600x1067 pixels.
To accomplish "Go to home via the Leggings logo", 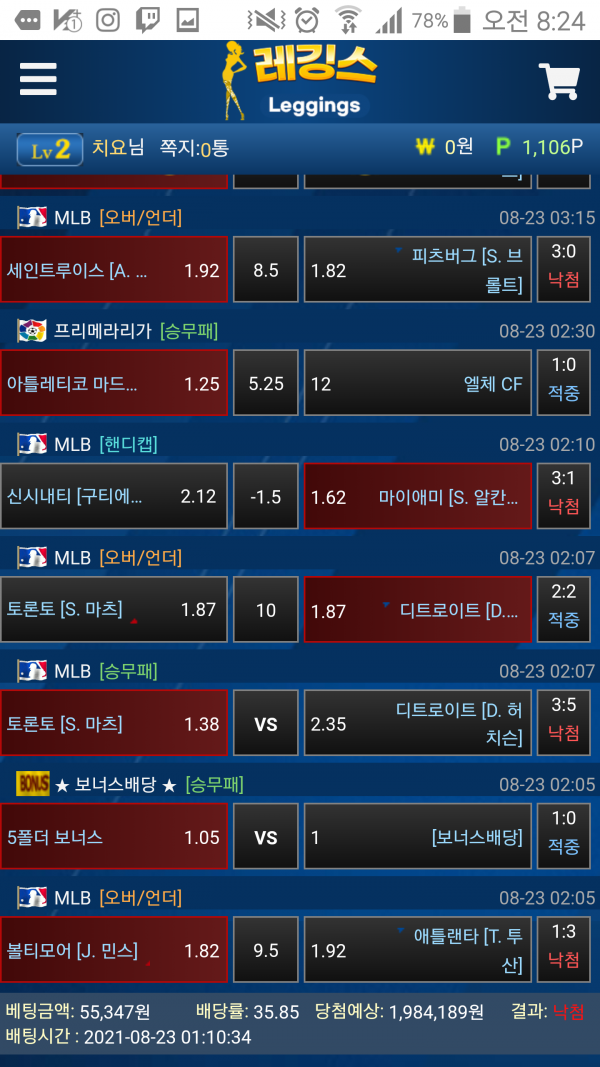I will 300,80.
